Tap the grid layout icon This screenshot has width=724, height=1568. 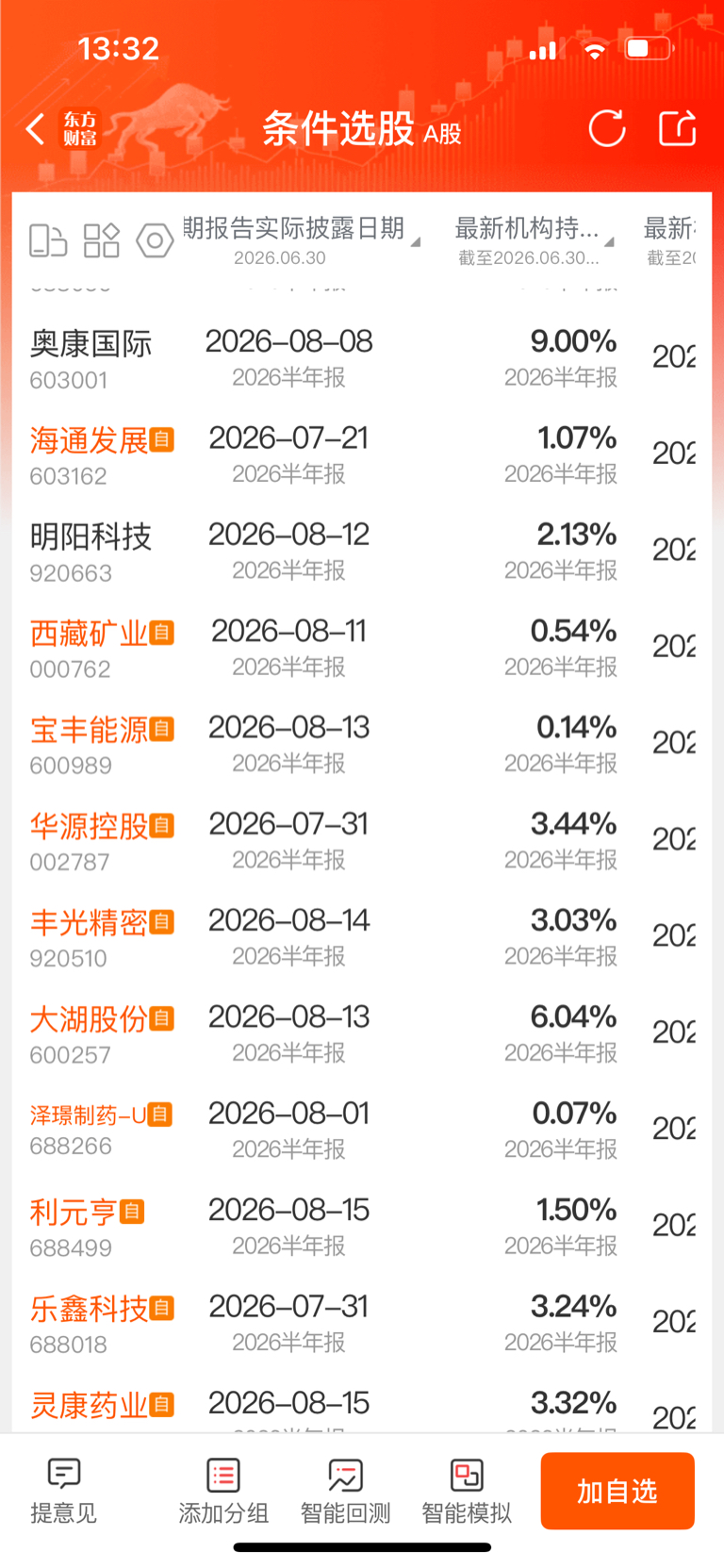coord(102,240)
